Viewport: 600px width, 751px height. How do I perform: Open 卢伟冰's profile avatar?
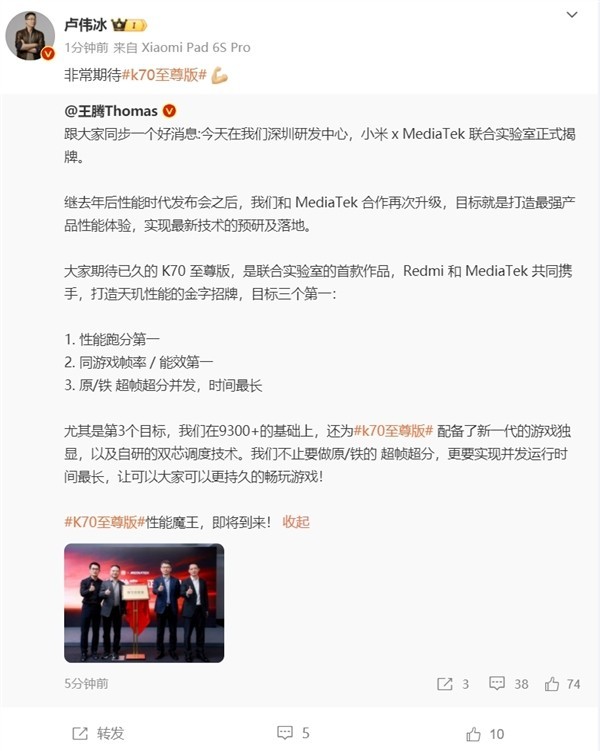[x=30, y=36]
